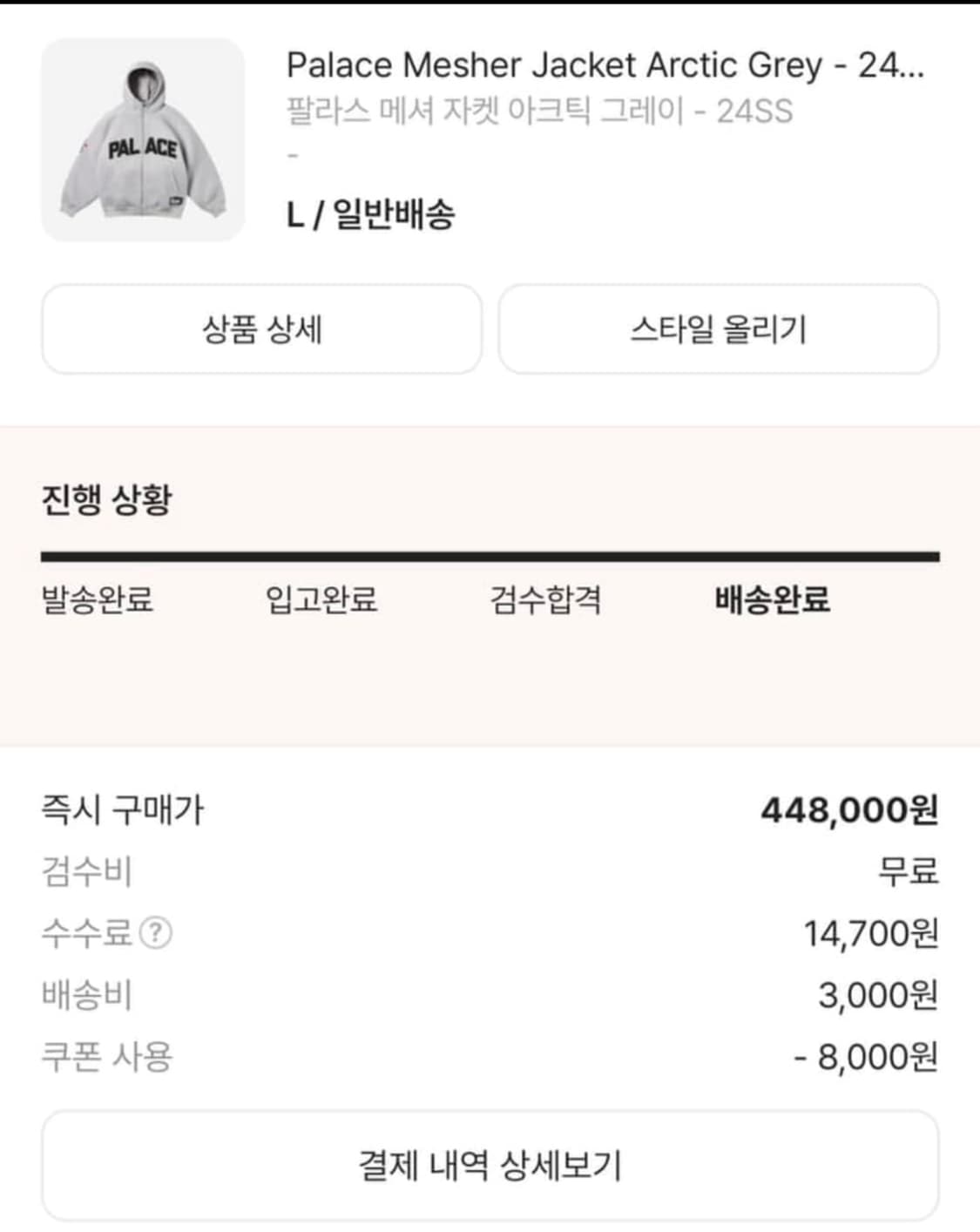Click the progress status bar

490,552
